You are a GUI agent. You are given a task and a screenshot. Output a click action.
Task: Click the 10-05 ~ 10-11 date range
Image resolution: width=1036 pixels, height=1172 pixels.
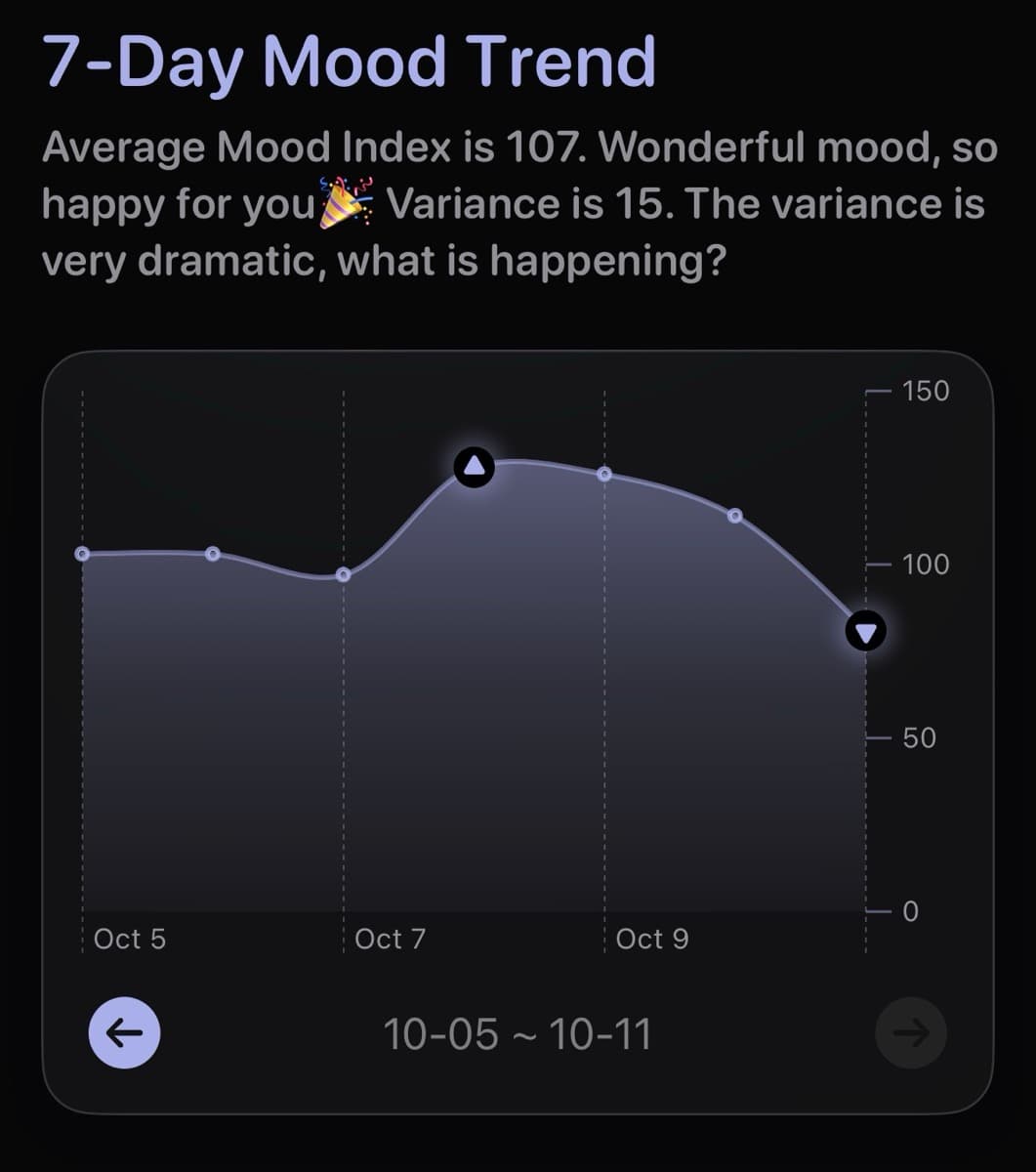tap(518, 1033)
